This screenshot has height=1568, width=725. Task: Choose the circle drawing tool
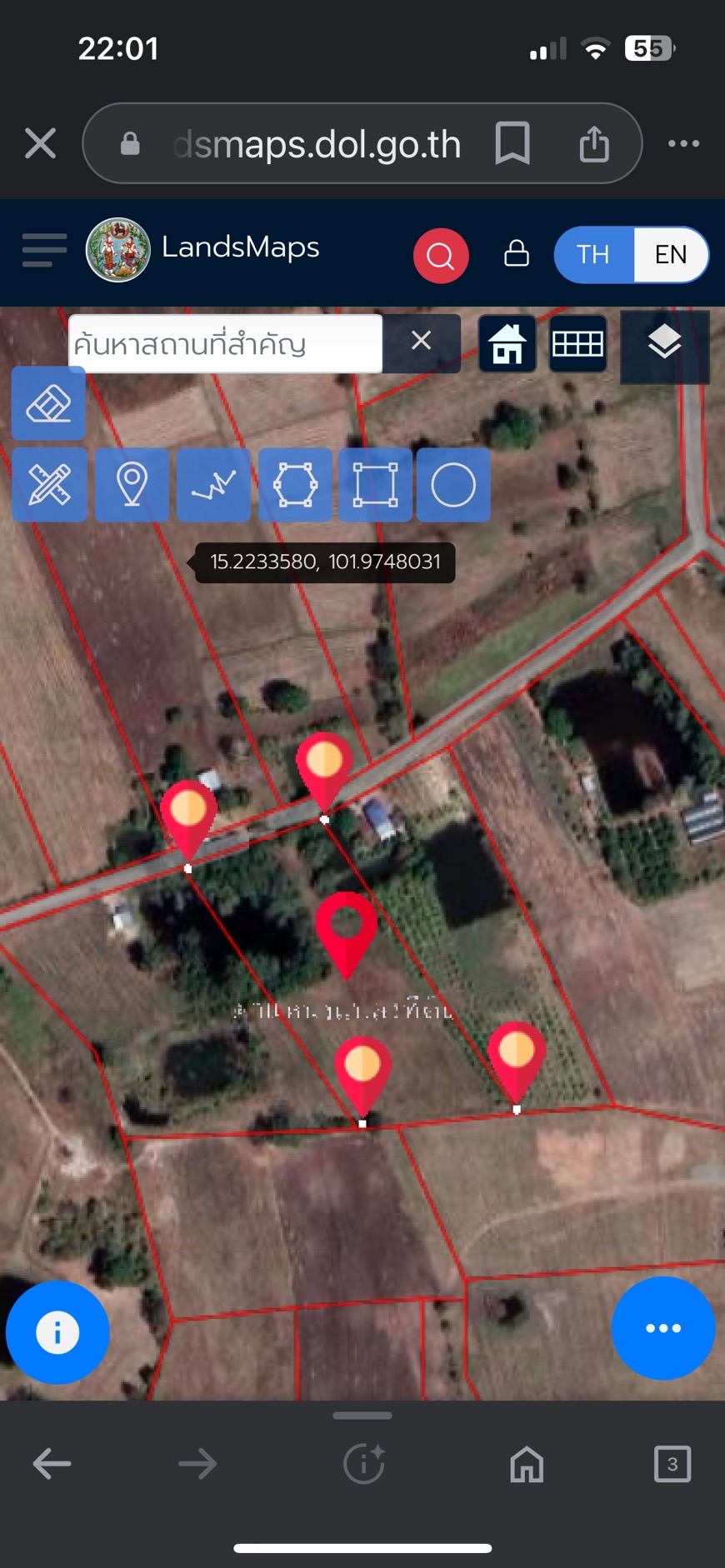tap(453, 485)
